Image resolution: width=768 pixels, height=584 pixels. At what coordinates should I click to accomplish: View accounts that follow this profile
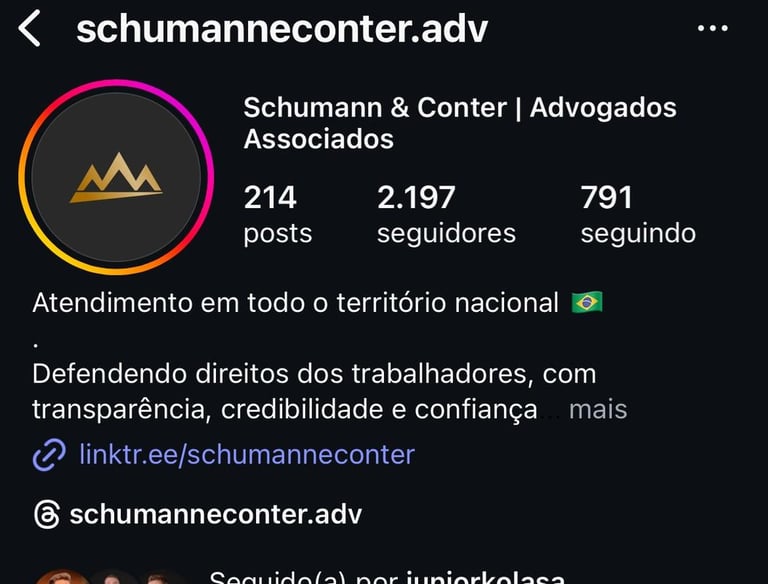pyautogui.click(x=386, y=576)
